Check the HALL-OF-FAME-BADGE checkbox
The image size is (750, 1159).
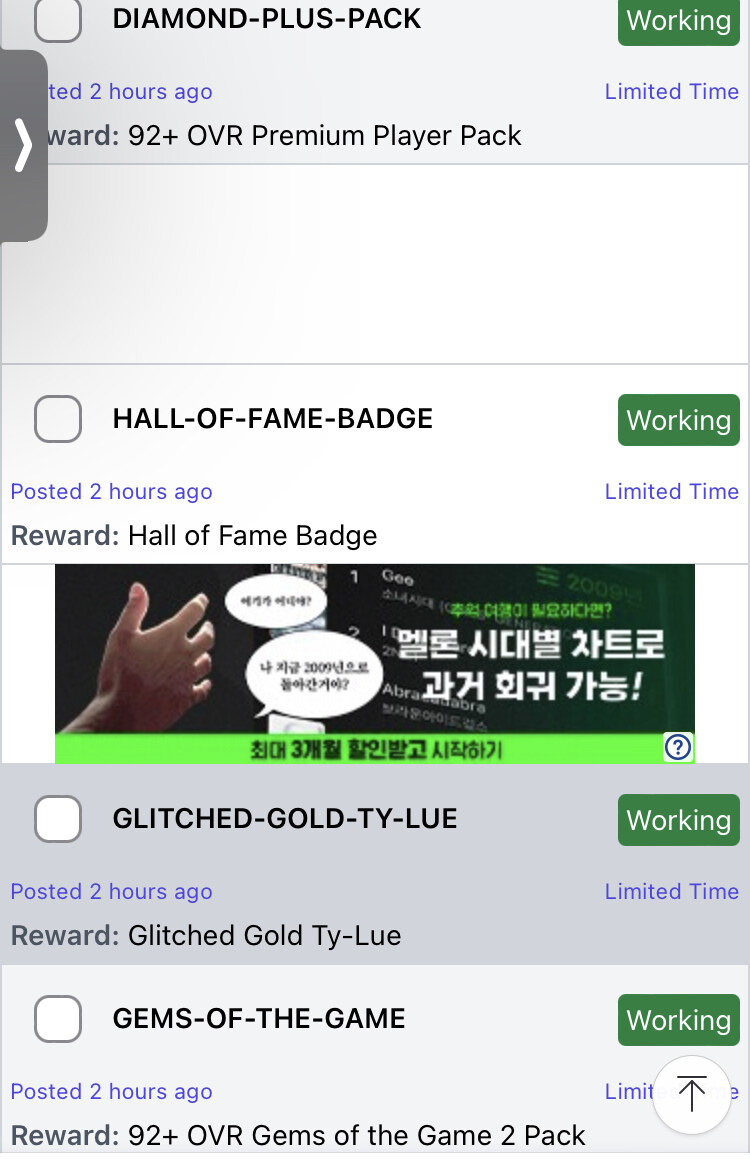click(x=57, y=419)
